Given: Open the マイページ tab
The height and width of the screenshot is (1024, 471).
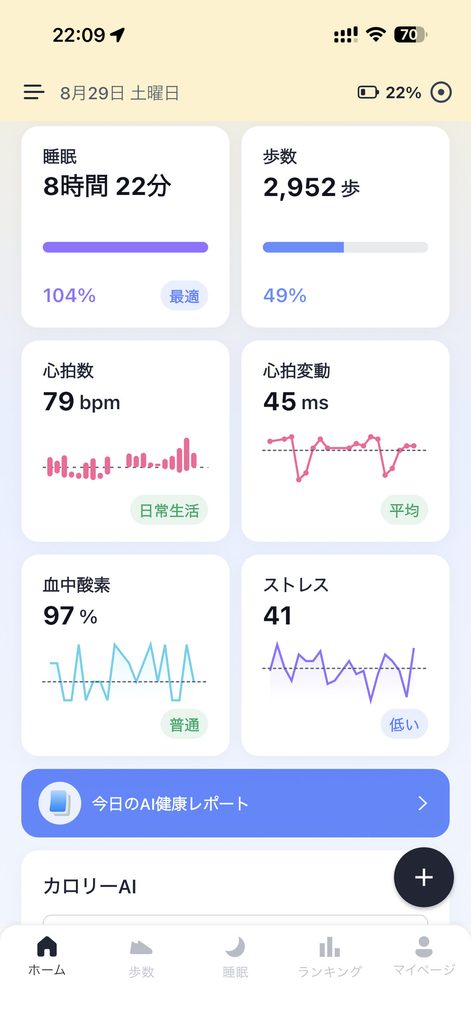Looking at the screenshot, I should pos(424,956).
